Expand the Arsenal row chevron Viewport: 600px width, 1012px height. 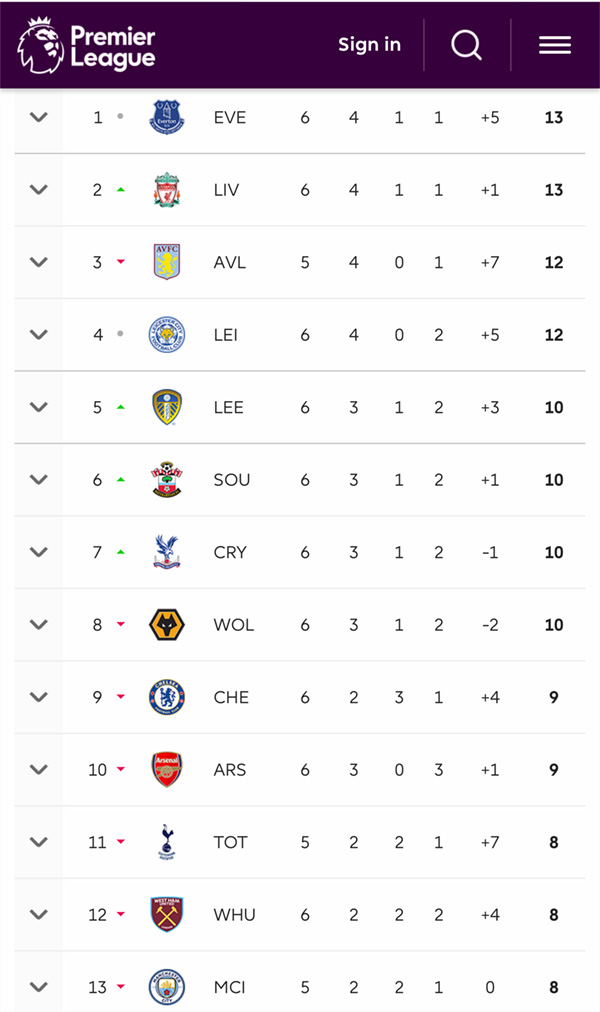tap(39, 769)
